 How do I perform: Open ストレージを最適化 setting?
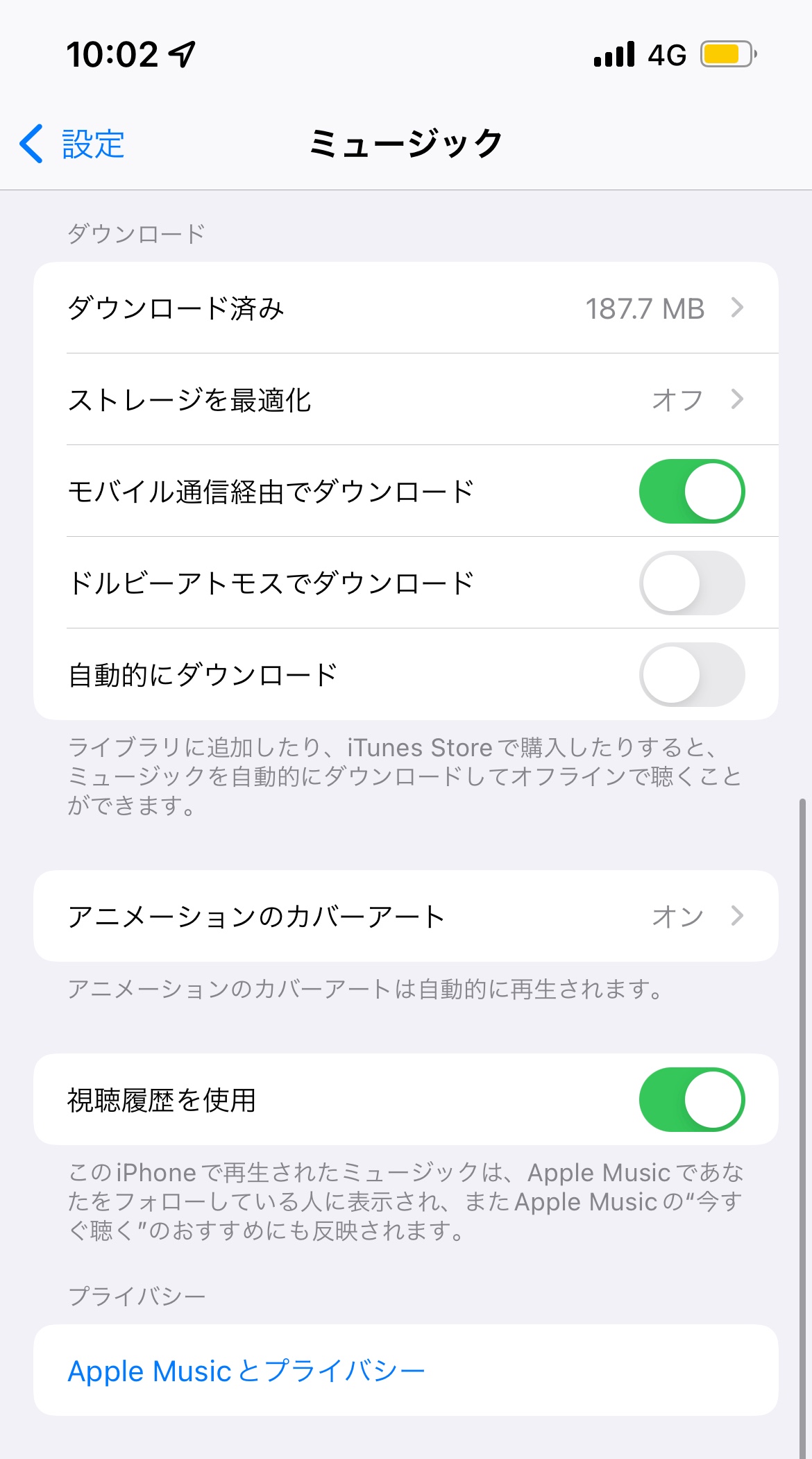[x=406, y=400]
